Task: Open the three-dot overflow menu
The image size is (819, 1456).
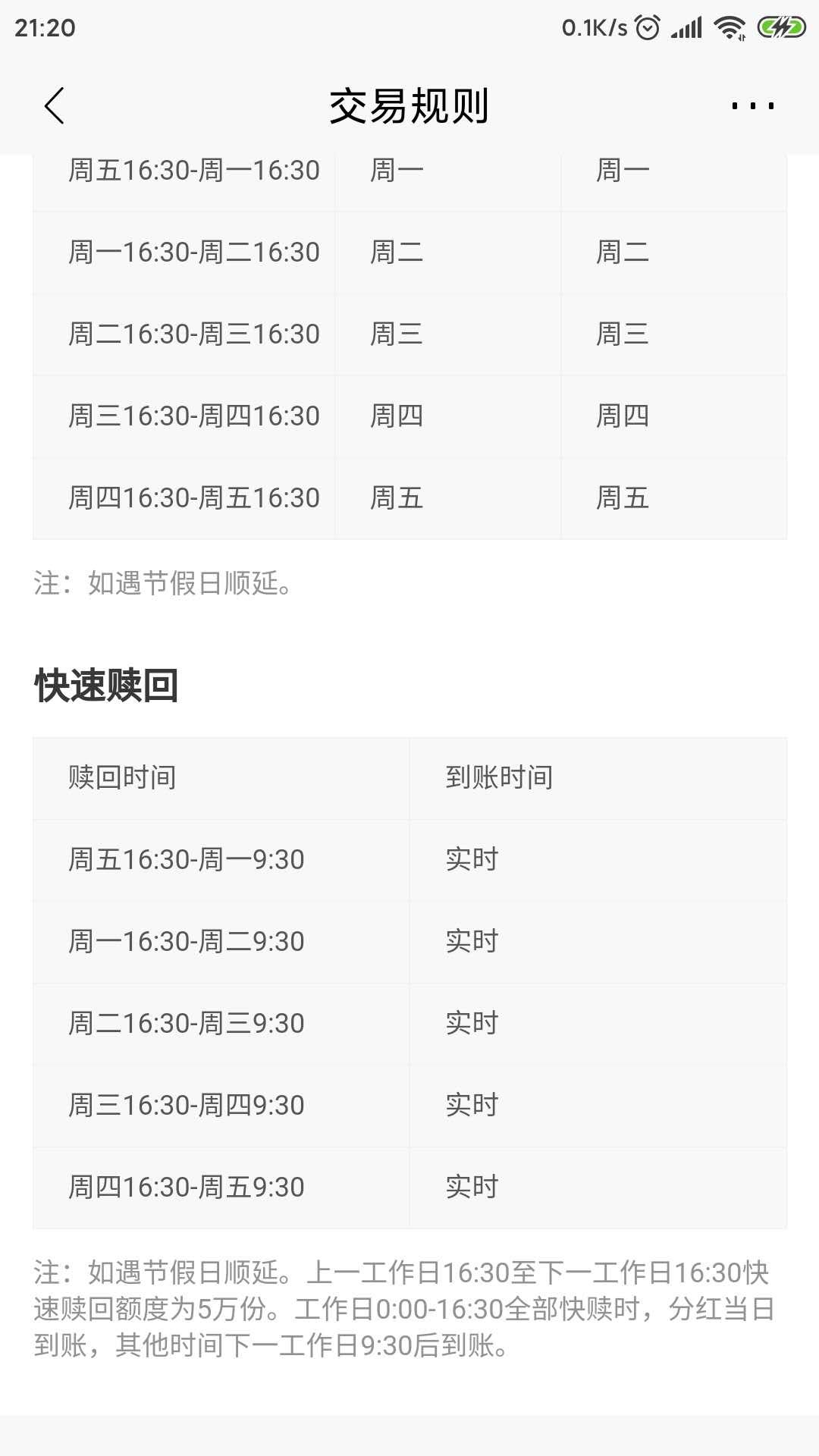Action: tap(752, 106)
